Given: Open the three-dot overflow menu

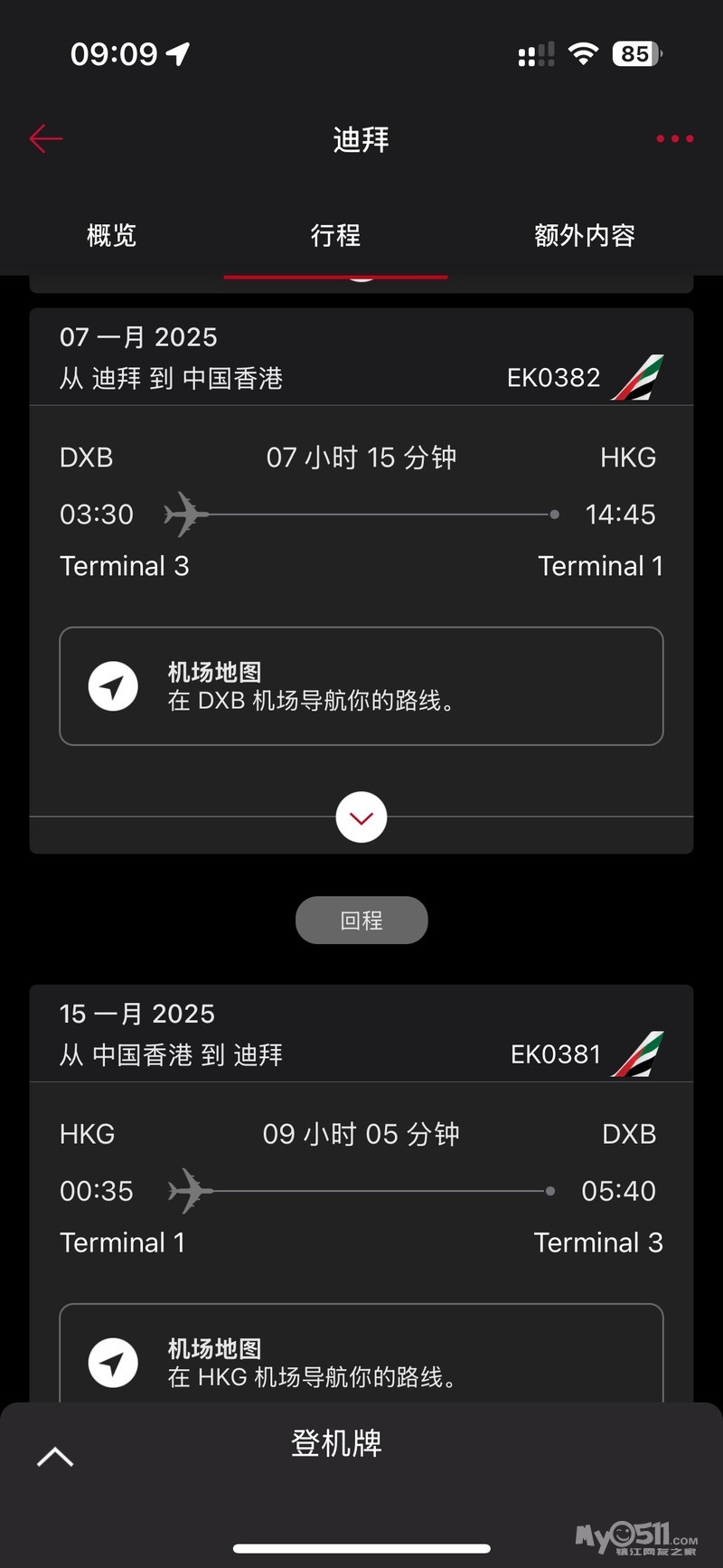Looking at the screenshot, I should (674, 138).
